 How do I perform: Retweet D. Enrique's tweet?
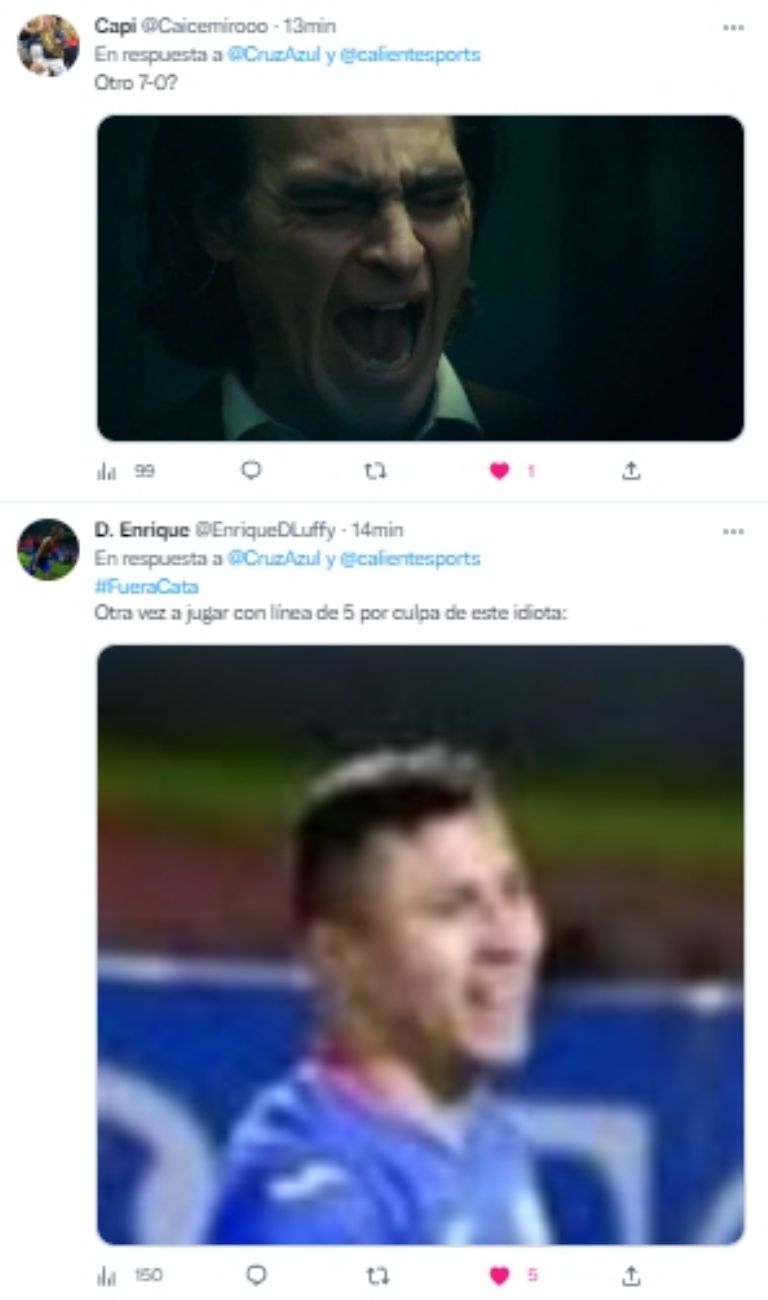[x=378, y=1275]
